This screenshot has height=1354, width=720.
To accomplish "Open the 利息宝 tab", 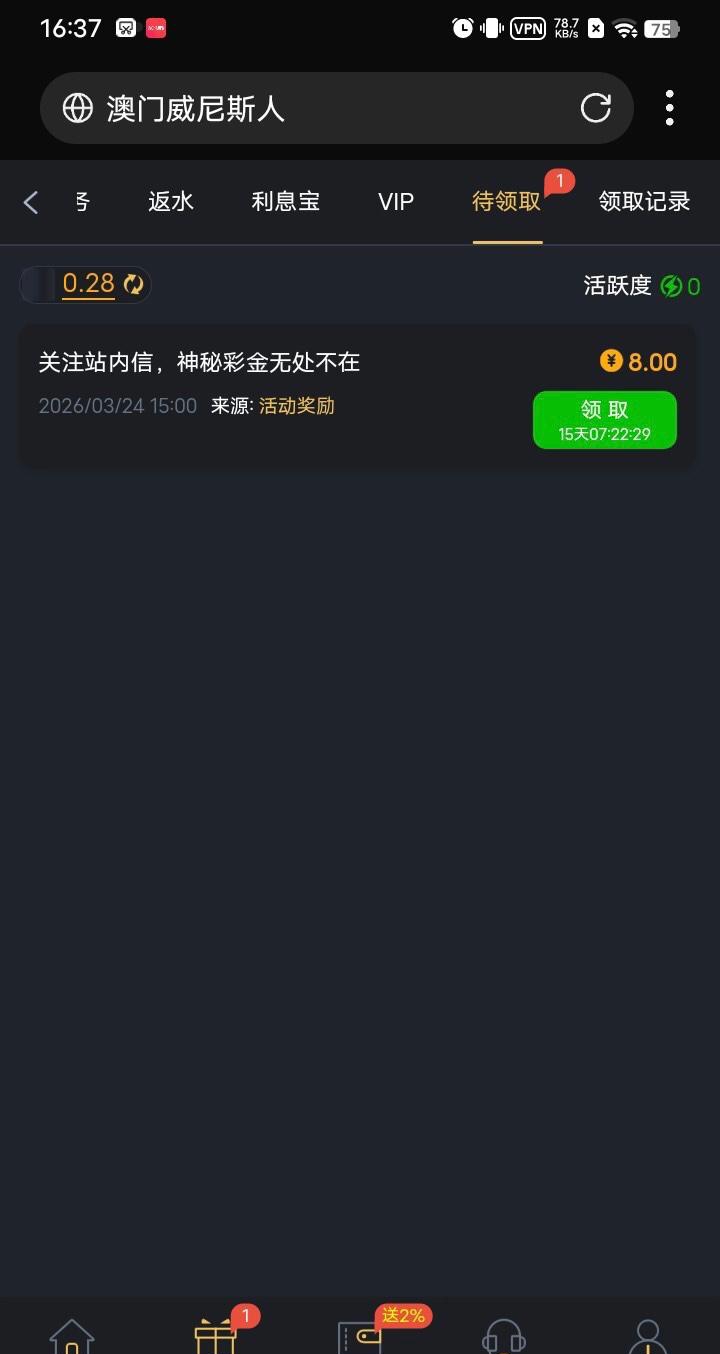I will pos(286,202).
